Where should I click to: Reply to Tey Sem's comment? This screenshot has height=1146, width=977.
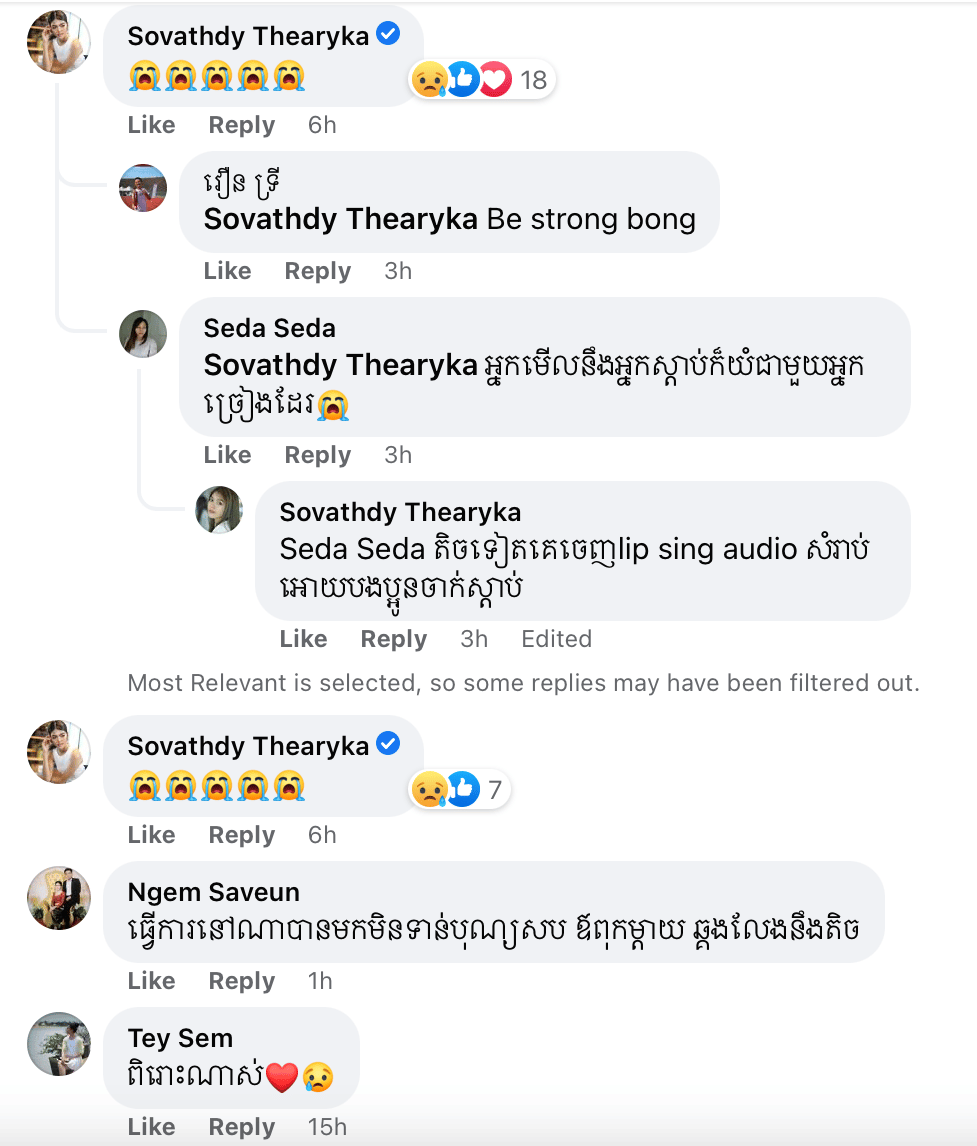(x=241, y=1127)
